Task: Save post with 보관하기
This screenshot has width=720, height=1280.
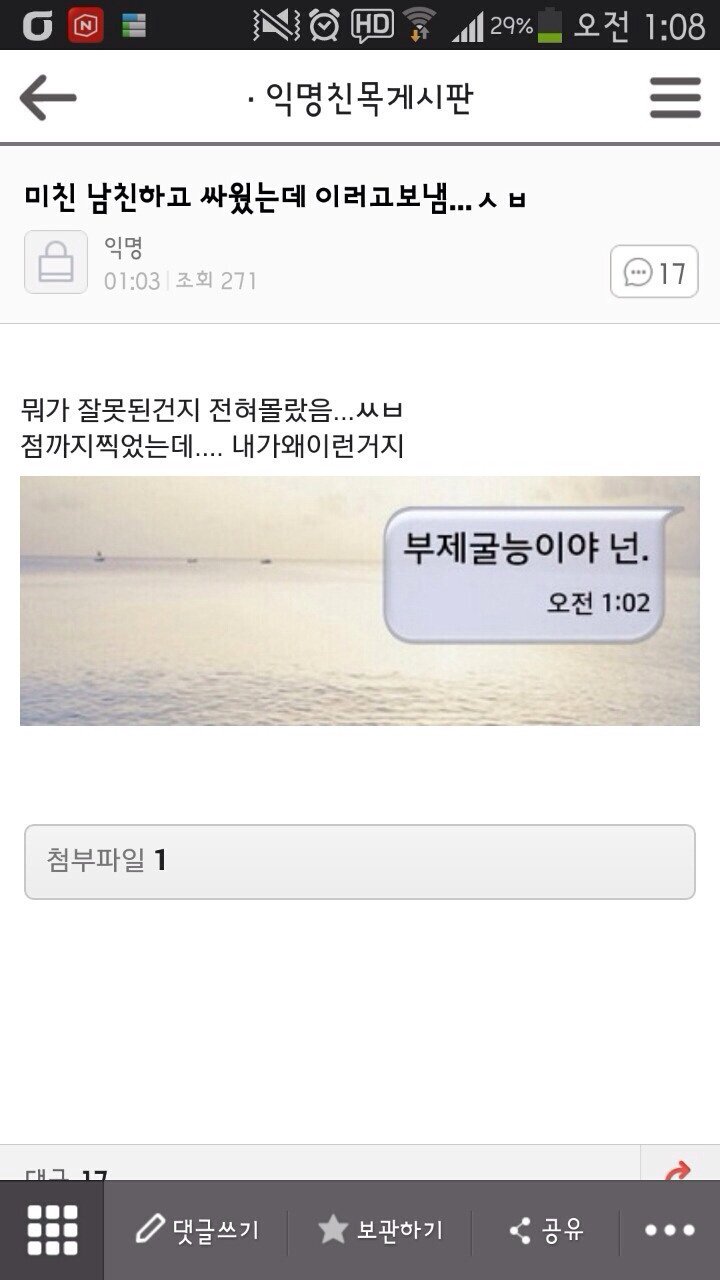Action: click(x=380, y=1230)
